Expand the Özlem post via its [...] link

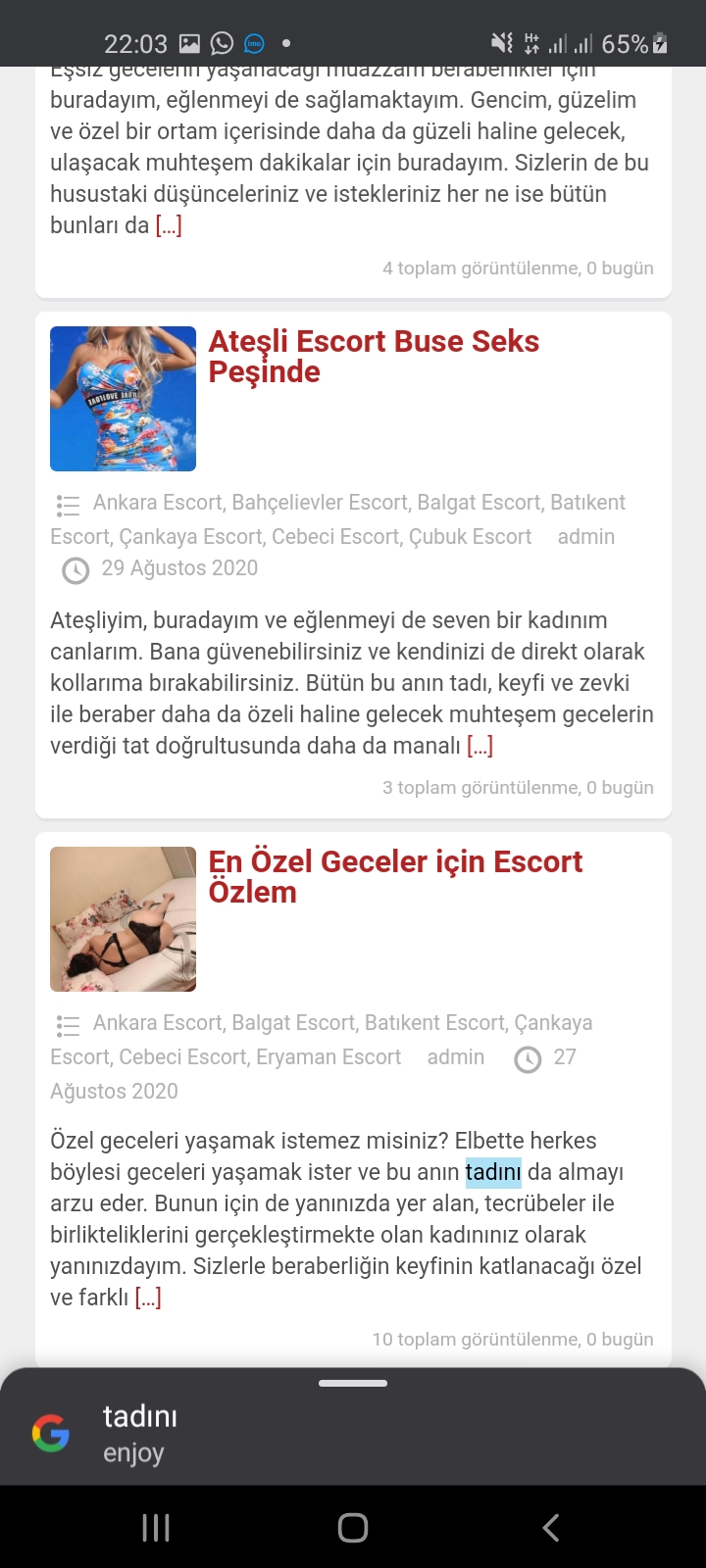coord(148,1298)
